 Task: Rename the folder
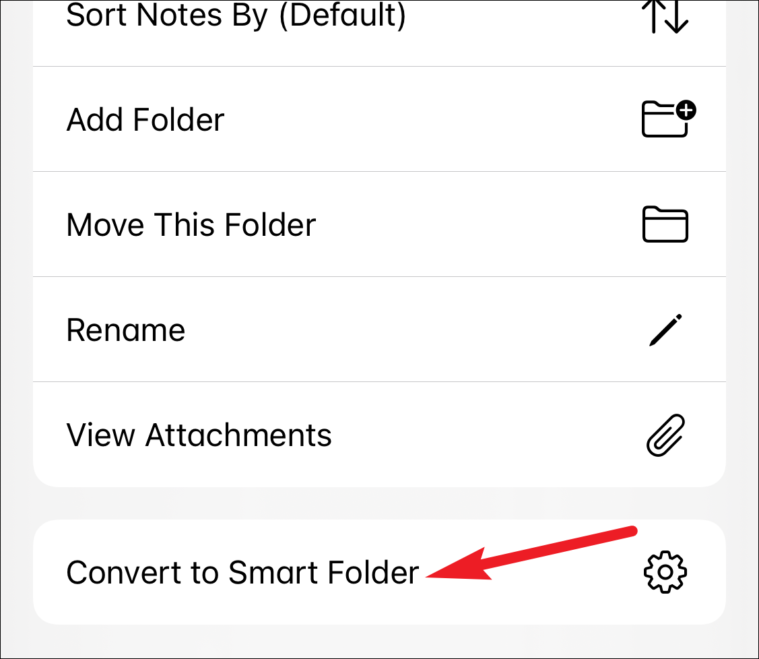[x=126, y=330]
